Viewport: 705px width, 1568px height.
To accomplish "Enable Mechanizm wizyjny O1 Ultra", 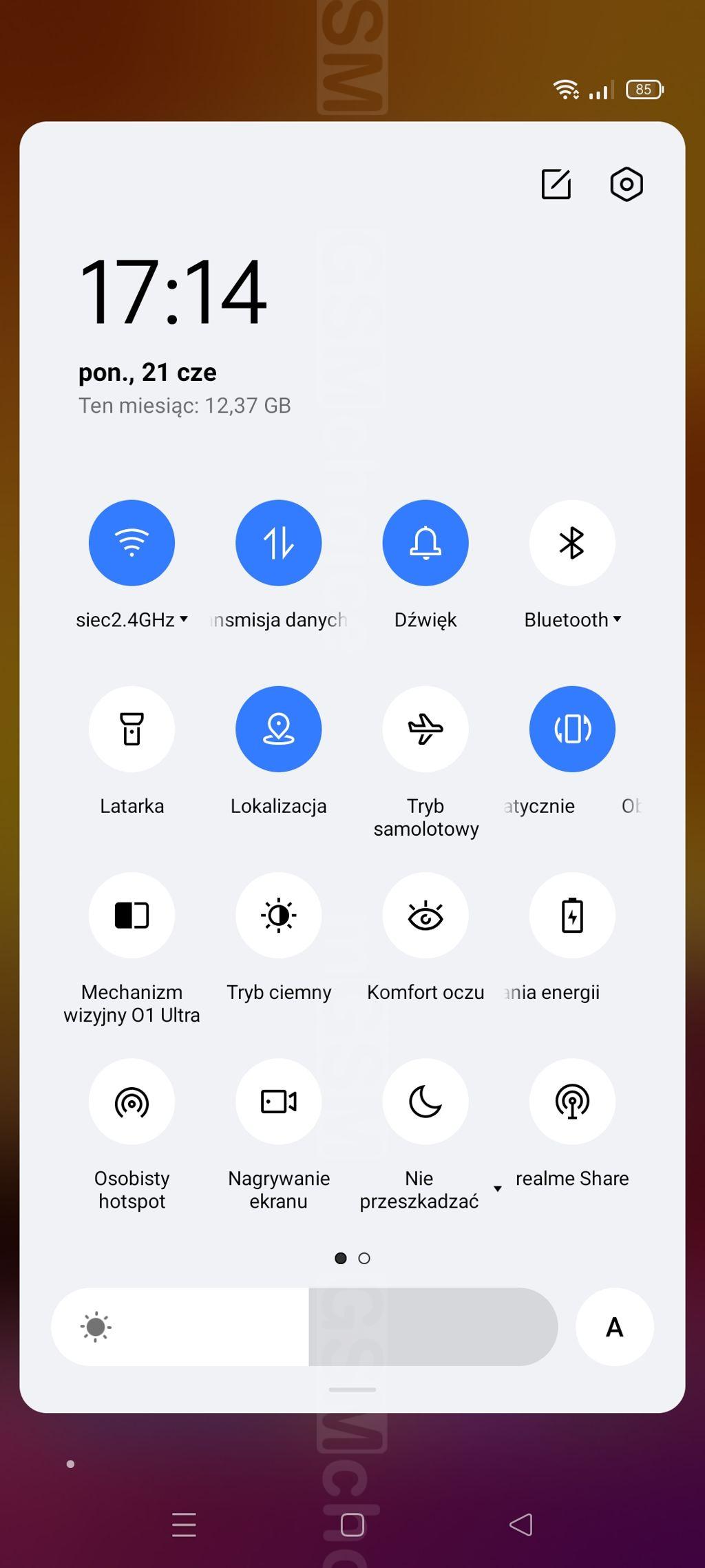I will coord(131,915).
